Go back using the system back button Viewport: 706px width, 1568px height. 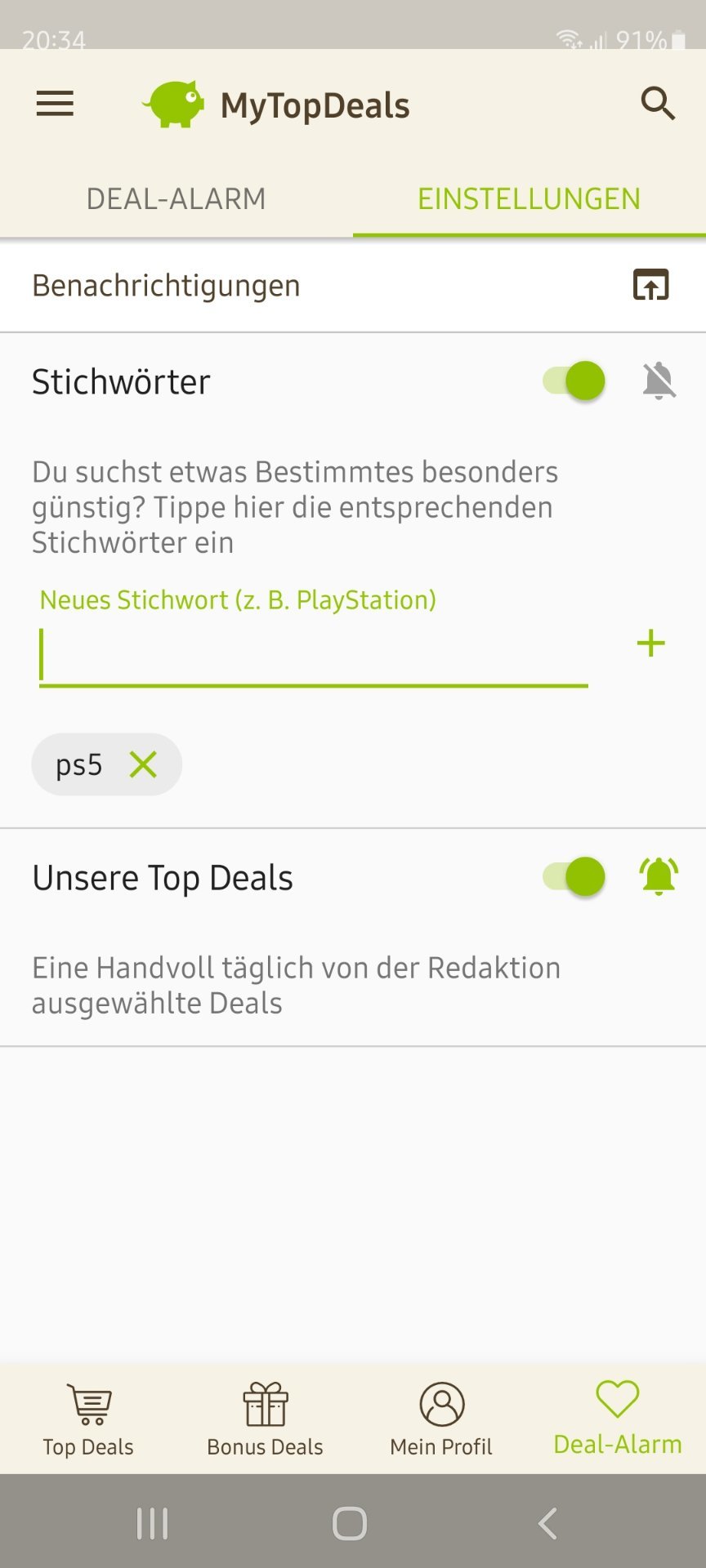point(547,1523)
